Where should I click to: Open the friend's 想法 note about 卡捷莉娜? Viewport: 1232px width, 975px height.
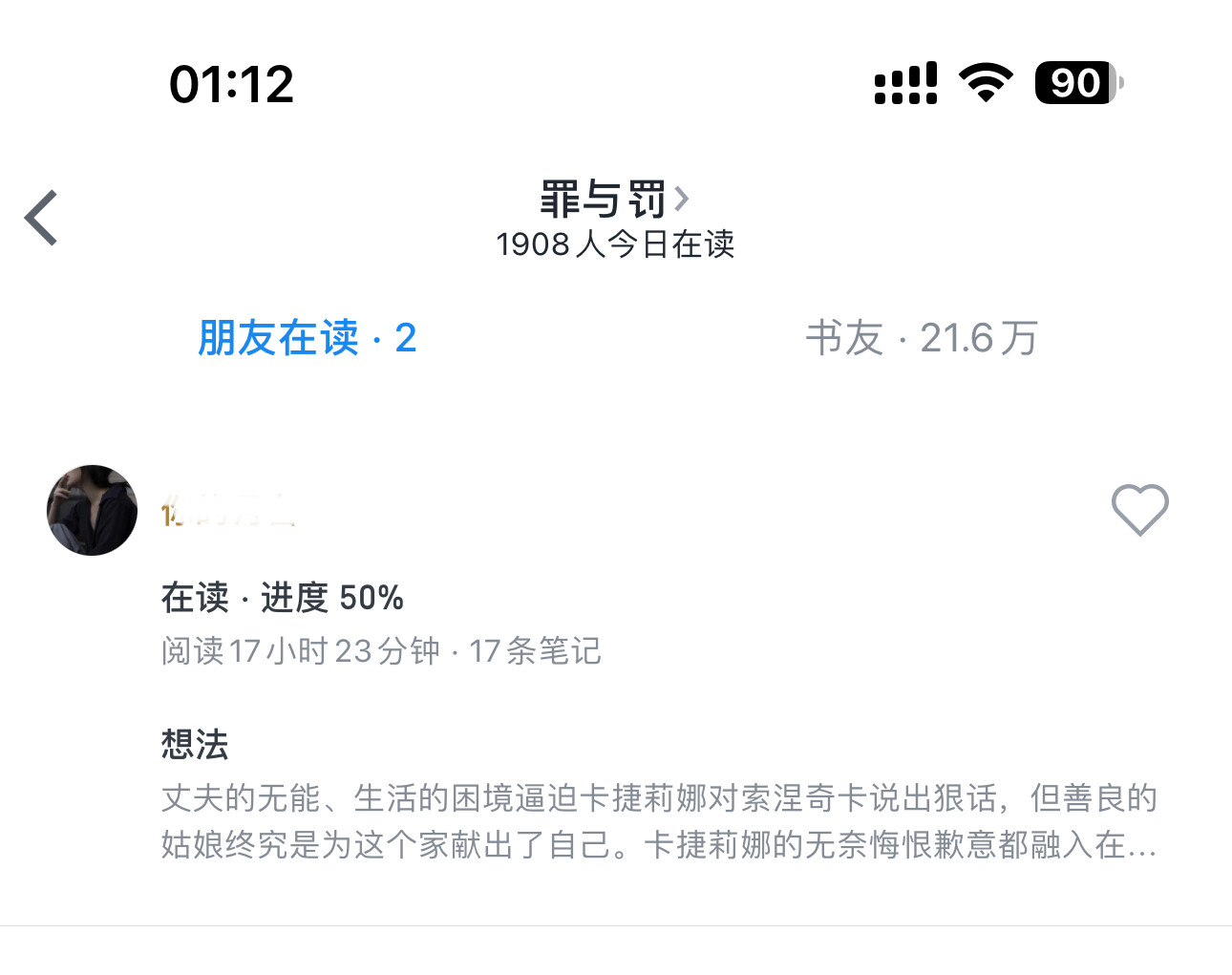pyautogui.click(x=659, y=820)
